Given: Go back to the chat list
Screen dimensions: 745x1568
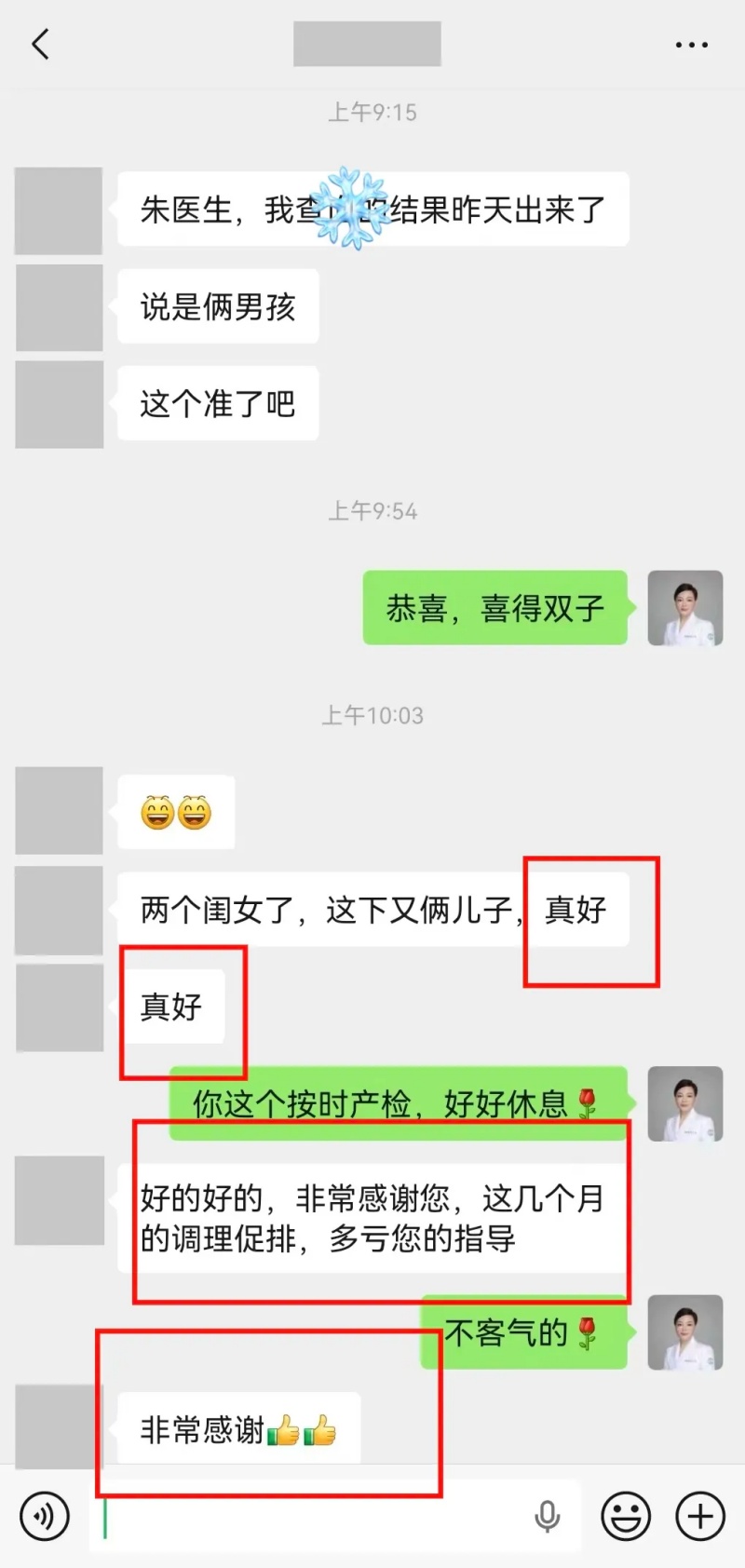Looking at the screenshot, I should click(x=40, y=44).
